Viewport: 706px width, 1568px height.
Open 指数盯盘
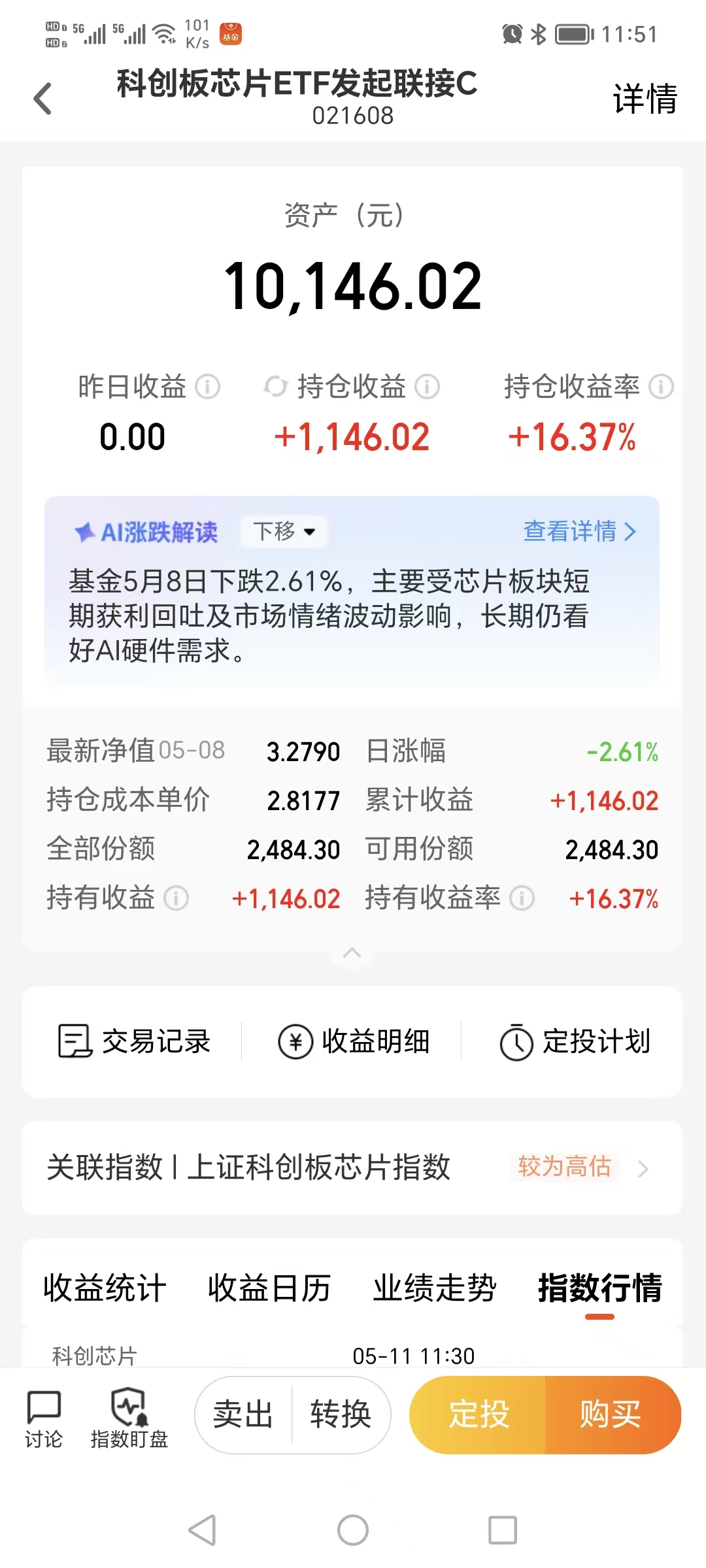click(x=129, y=1418)
